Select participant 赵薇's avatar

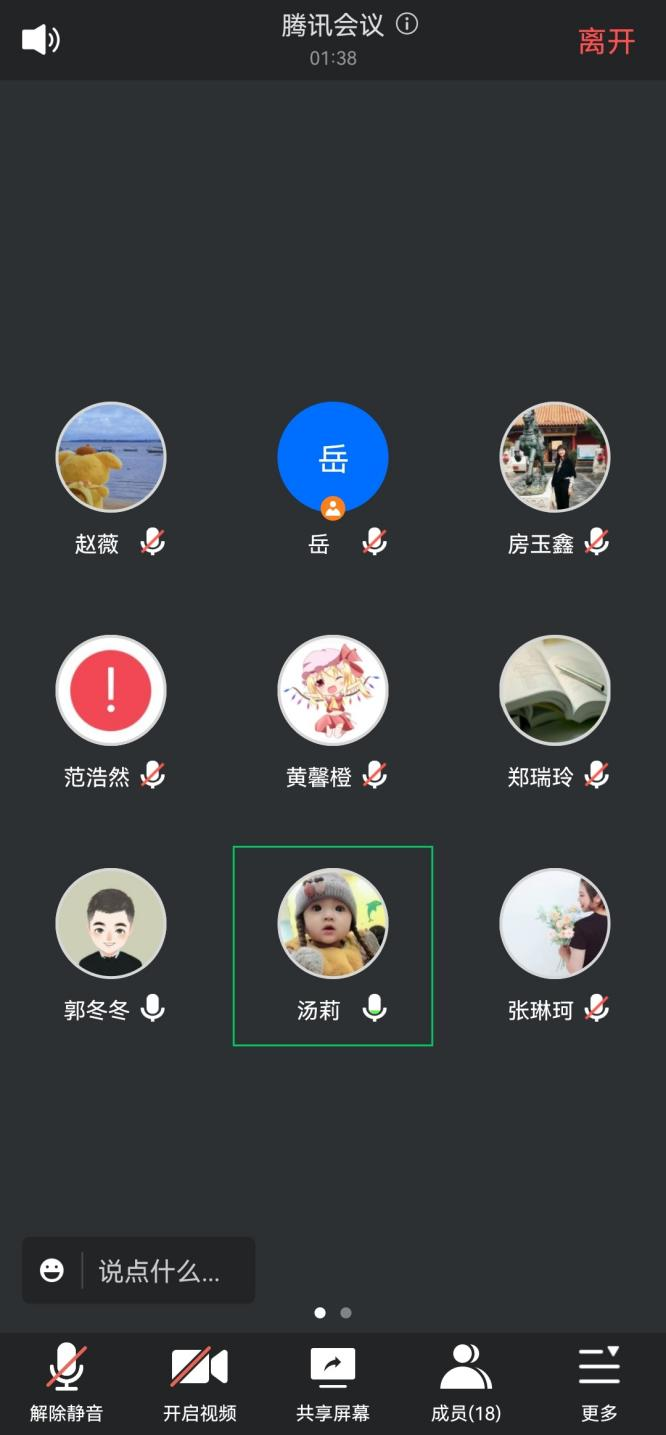point(111,458)
